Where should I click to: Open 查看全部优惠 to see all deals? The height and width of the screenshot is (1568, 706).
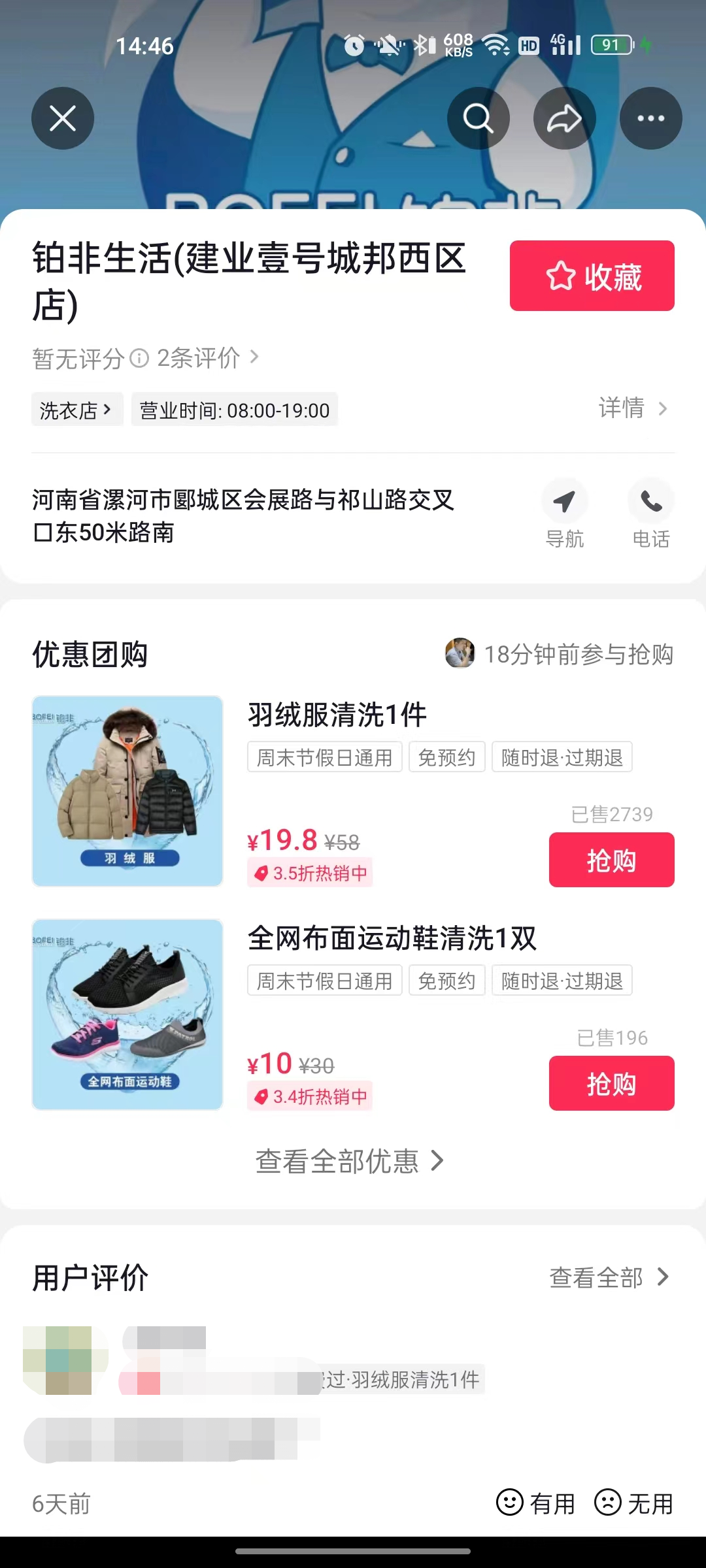coord(350,1162)
